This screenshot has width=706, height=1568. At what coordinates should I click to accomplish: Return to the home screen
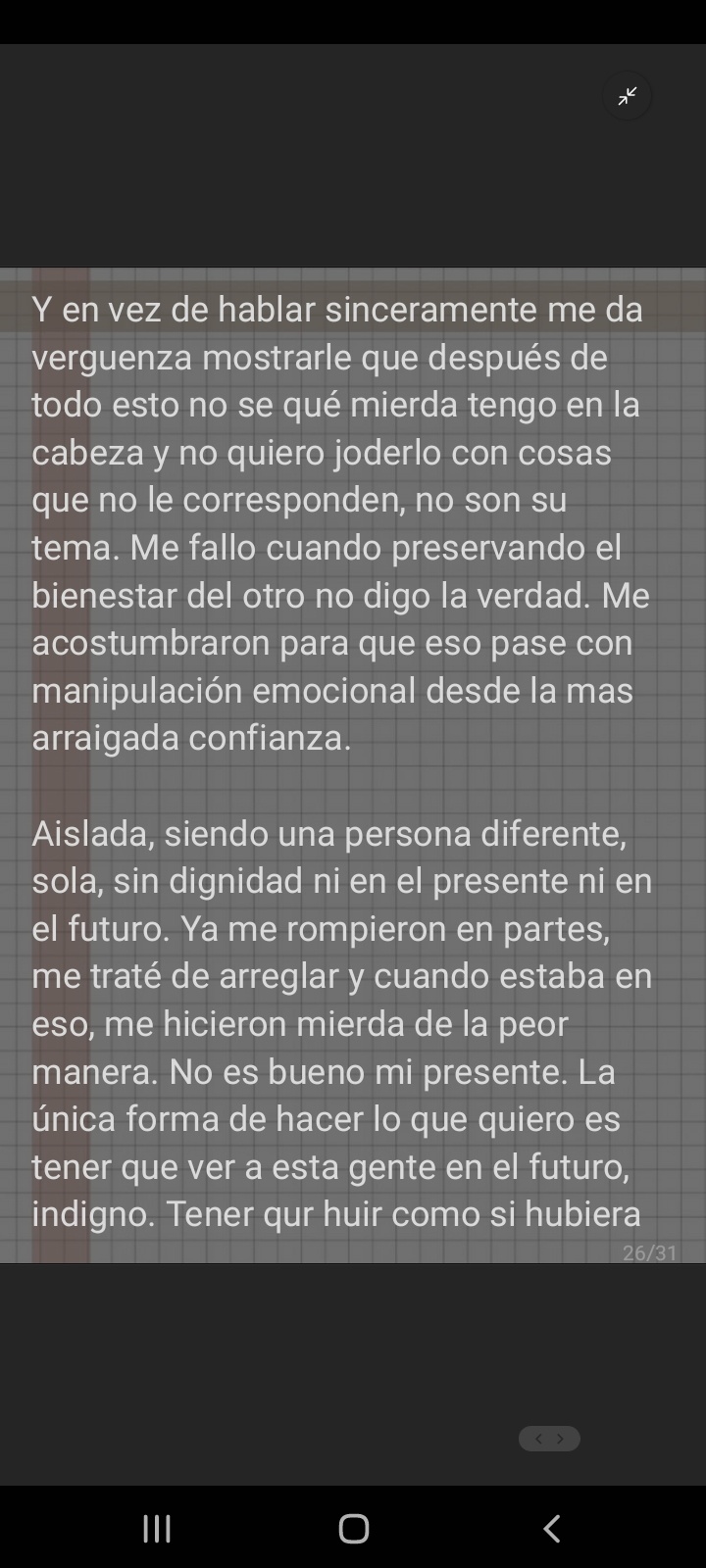tap(353, 1528)
